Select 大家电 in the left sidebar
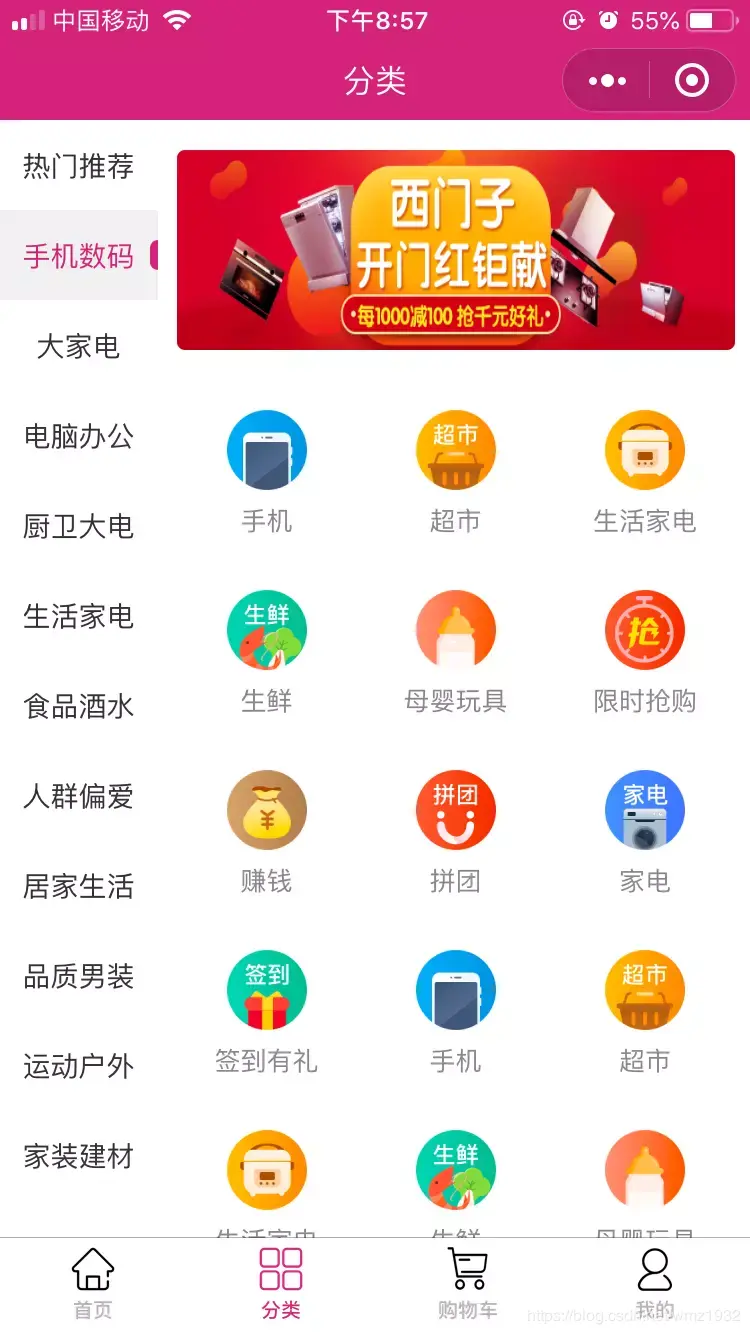 pyautogui.click(x=78, y=347)
